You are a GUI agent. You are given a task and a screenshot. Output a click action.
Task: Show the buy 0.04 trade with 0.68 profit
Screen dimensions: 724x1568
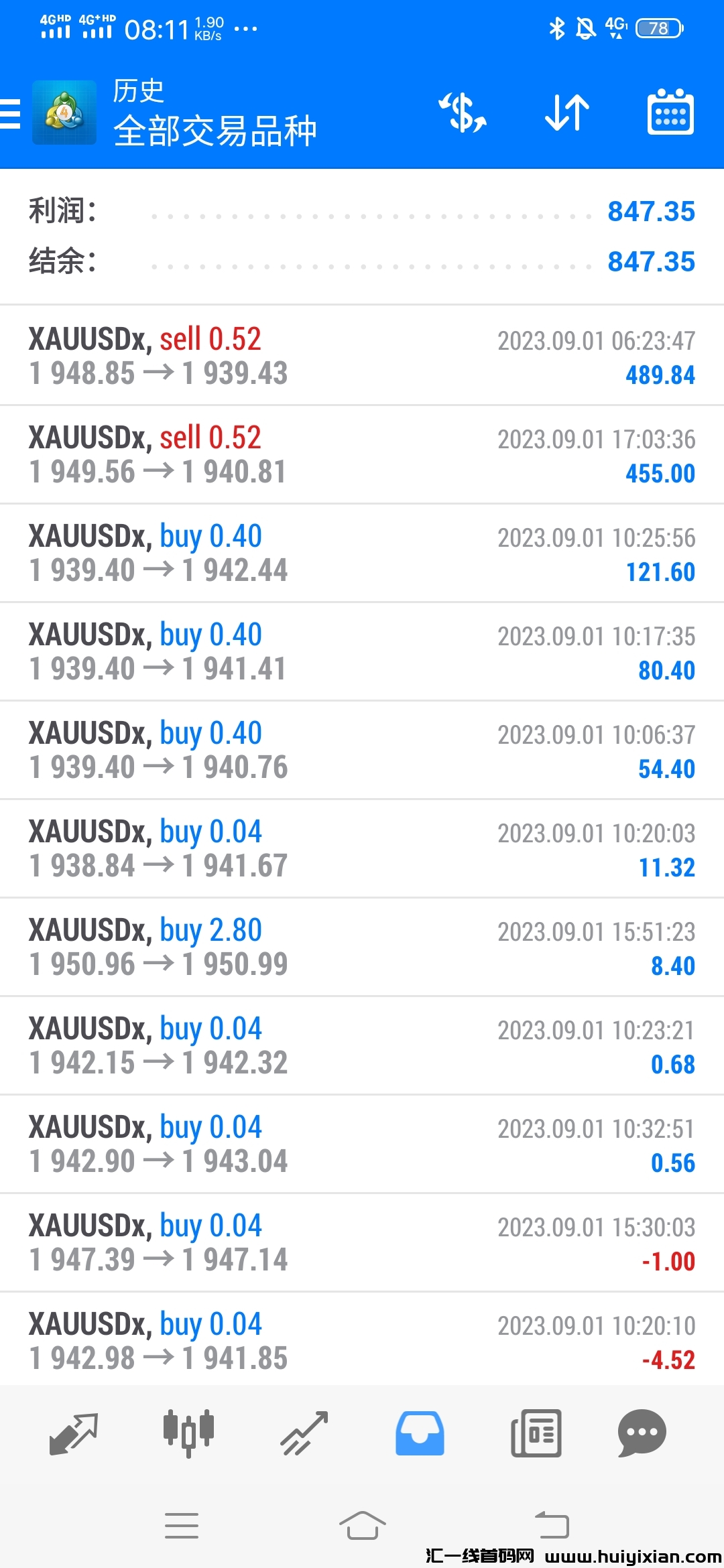(362, 1045)
